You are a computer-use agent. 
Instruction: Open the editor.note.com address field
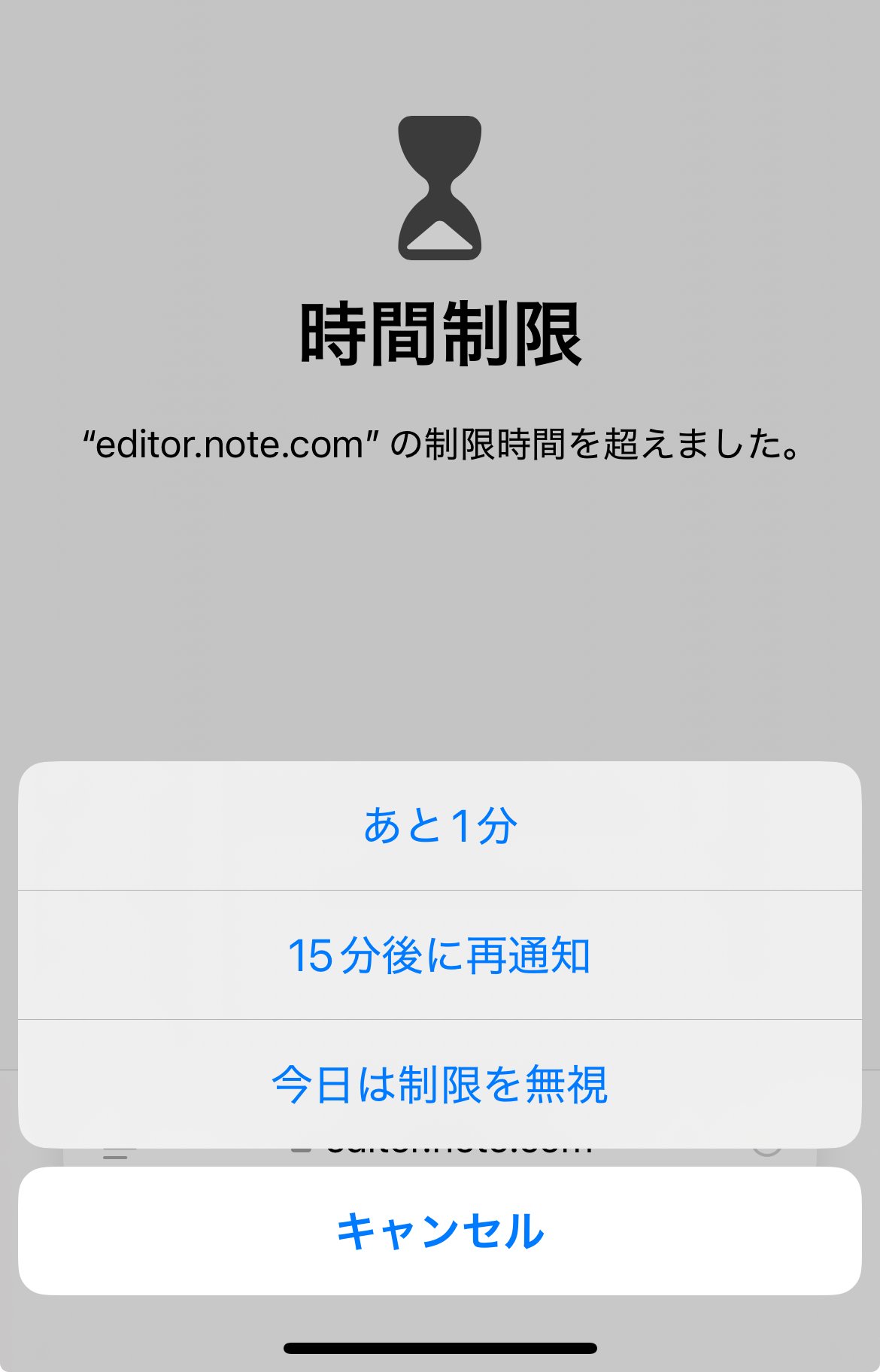click(x=459, y=1149)
